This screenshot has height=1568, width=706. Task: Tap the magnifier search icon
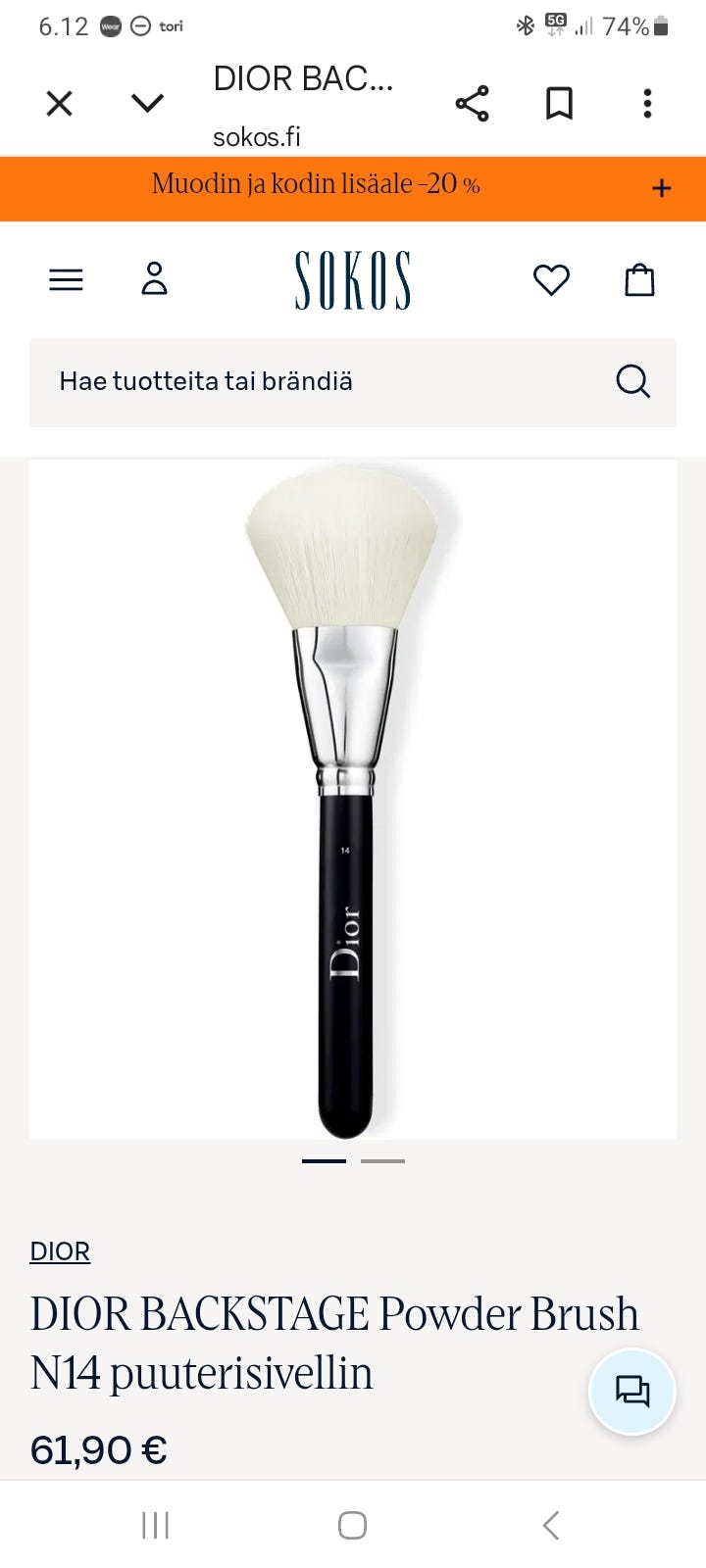pyautogui.click(x=632, y=381)
